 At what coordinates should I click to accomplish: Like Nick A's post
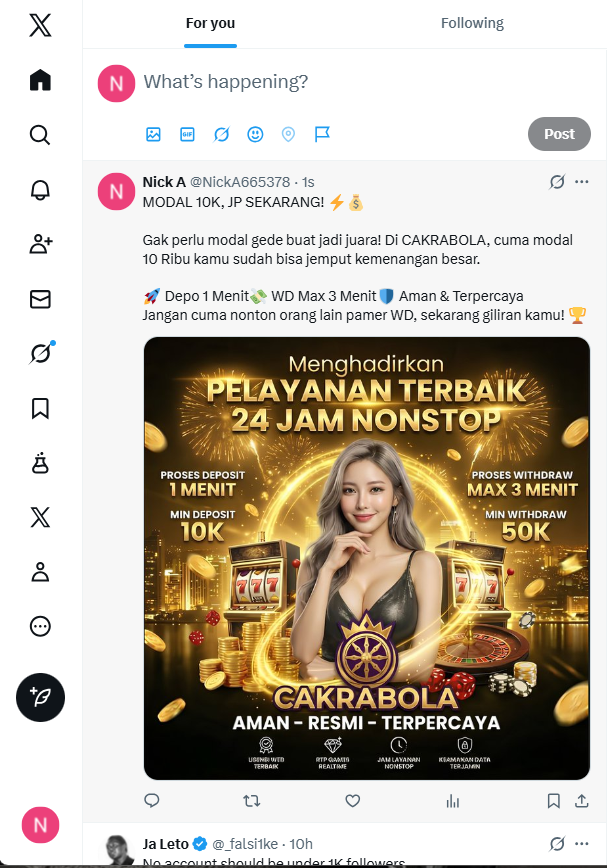pos(352,800)
